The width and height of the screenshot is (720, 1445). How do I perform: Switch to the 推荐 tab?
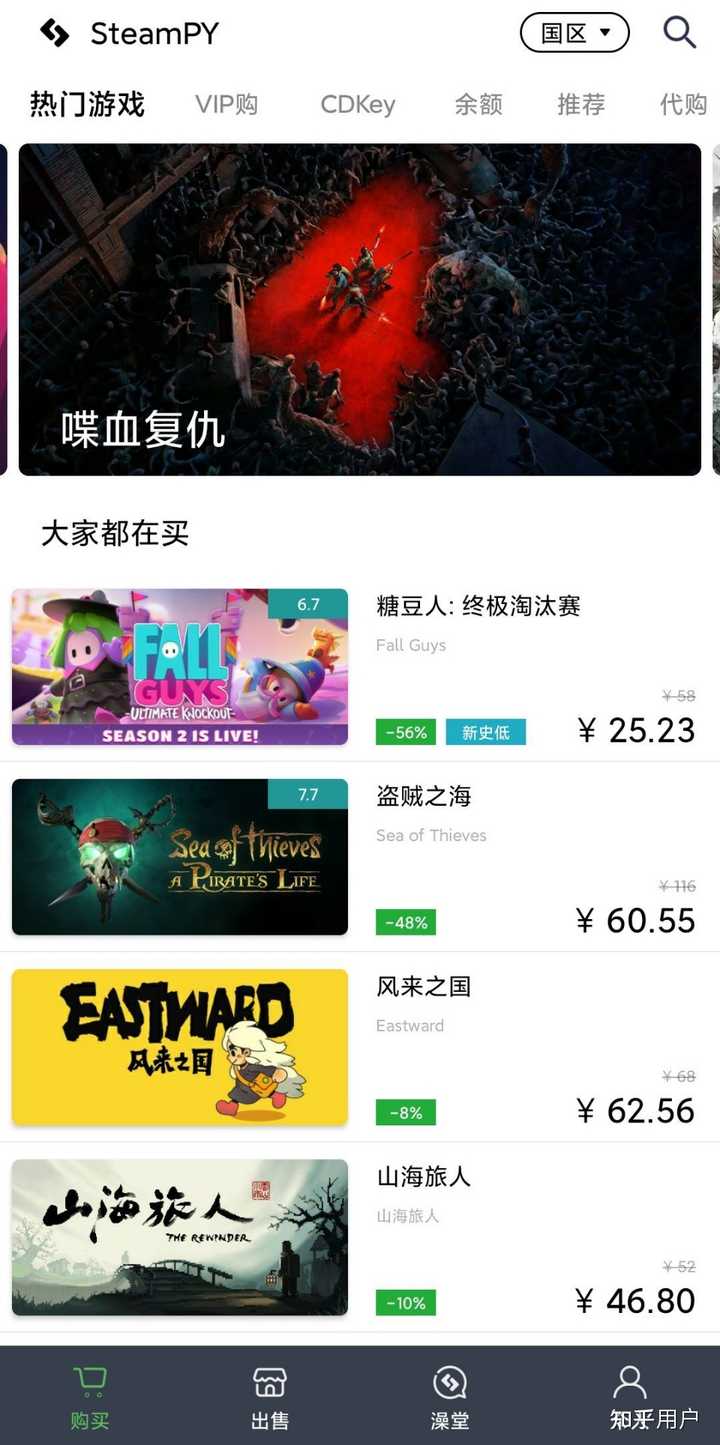click(x=581, y=104)
